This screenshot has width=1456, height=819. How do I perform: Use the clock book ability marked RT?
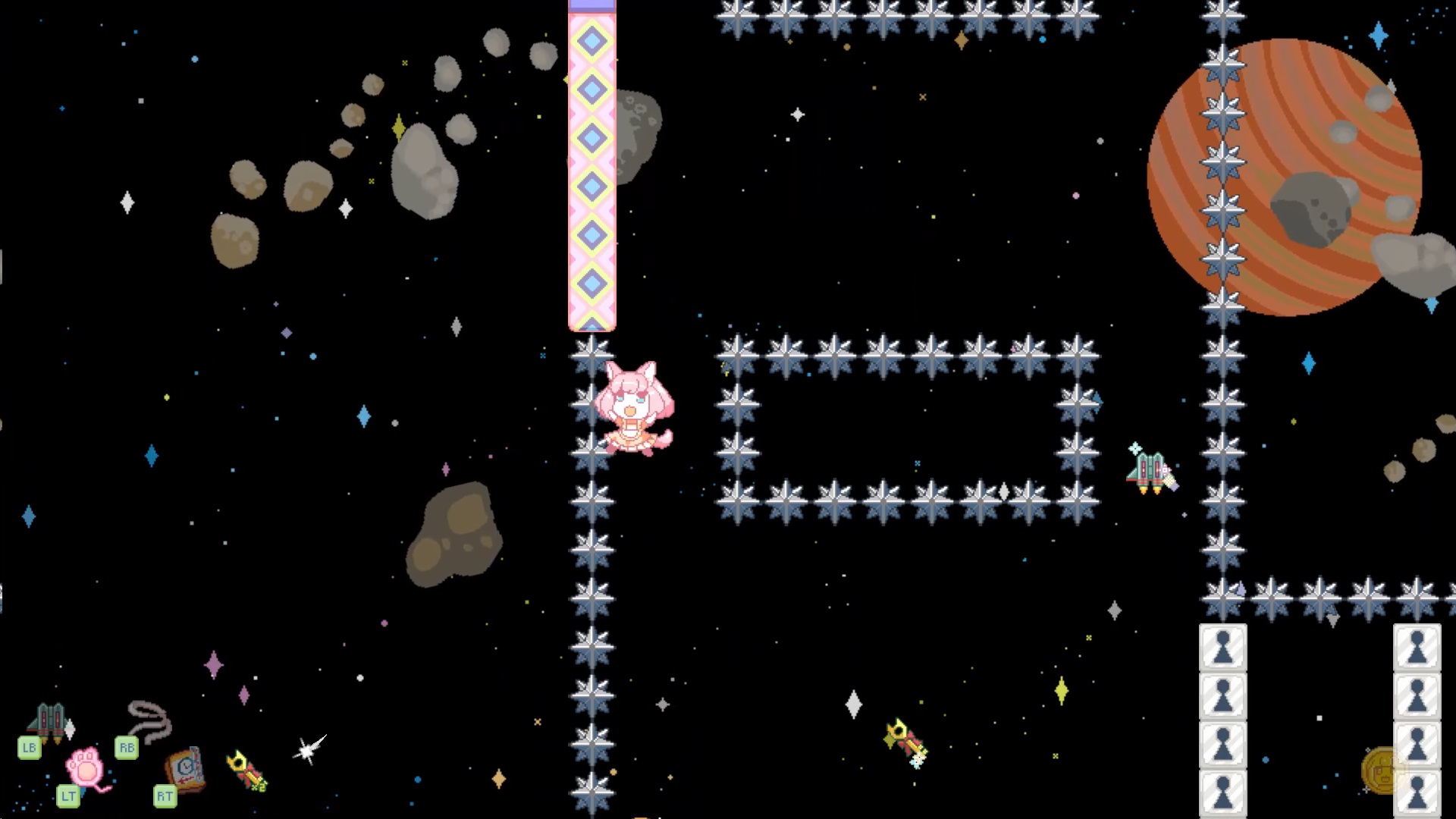click(186, 770)
